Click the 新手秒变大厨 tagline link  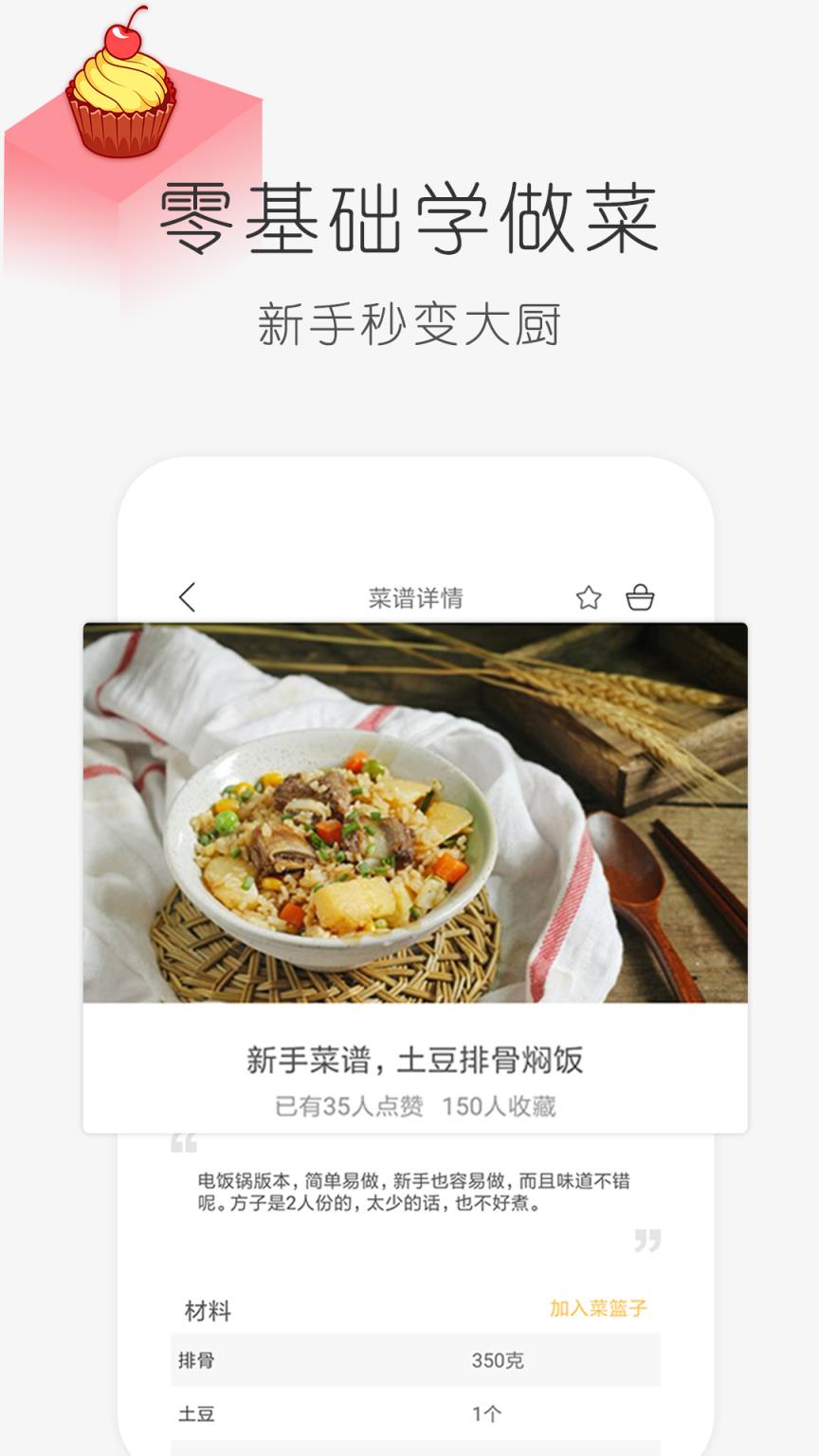click(409, 322)
